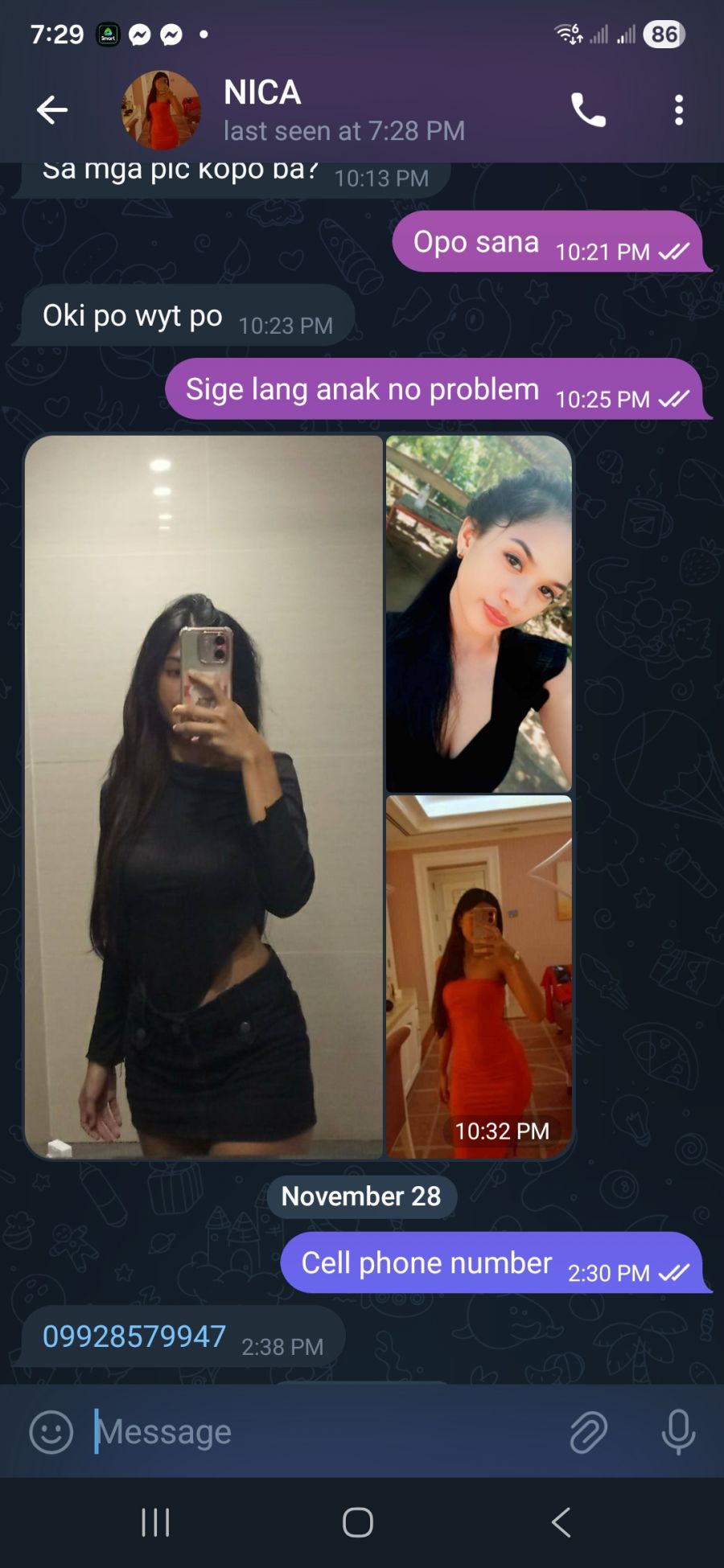Tap the phone number 09928579947 link
The height and width of the screenshot is (1568, 724).
[134, 1336]
